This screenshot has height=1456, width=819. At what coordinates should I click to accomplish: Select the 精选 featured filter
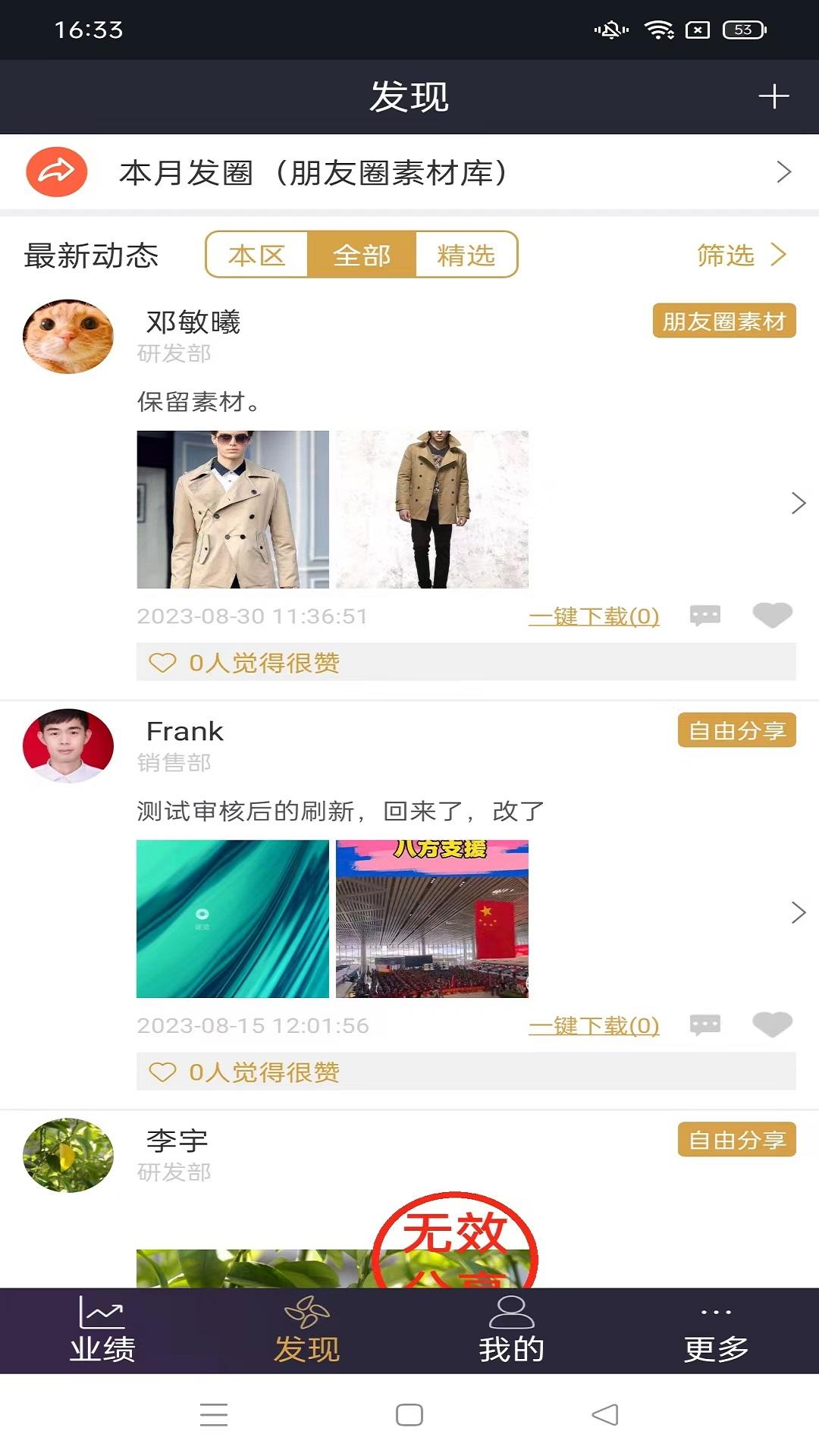click(466, 256)
